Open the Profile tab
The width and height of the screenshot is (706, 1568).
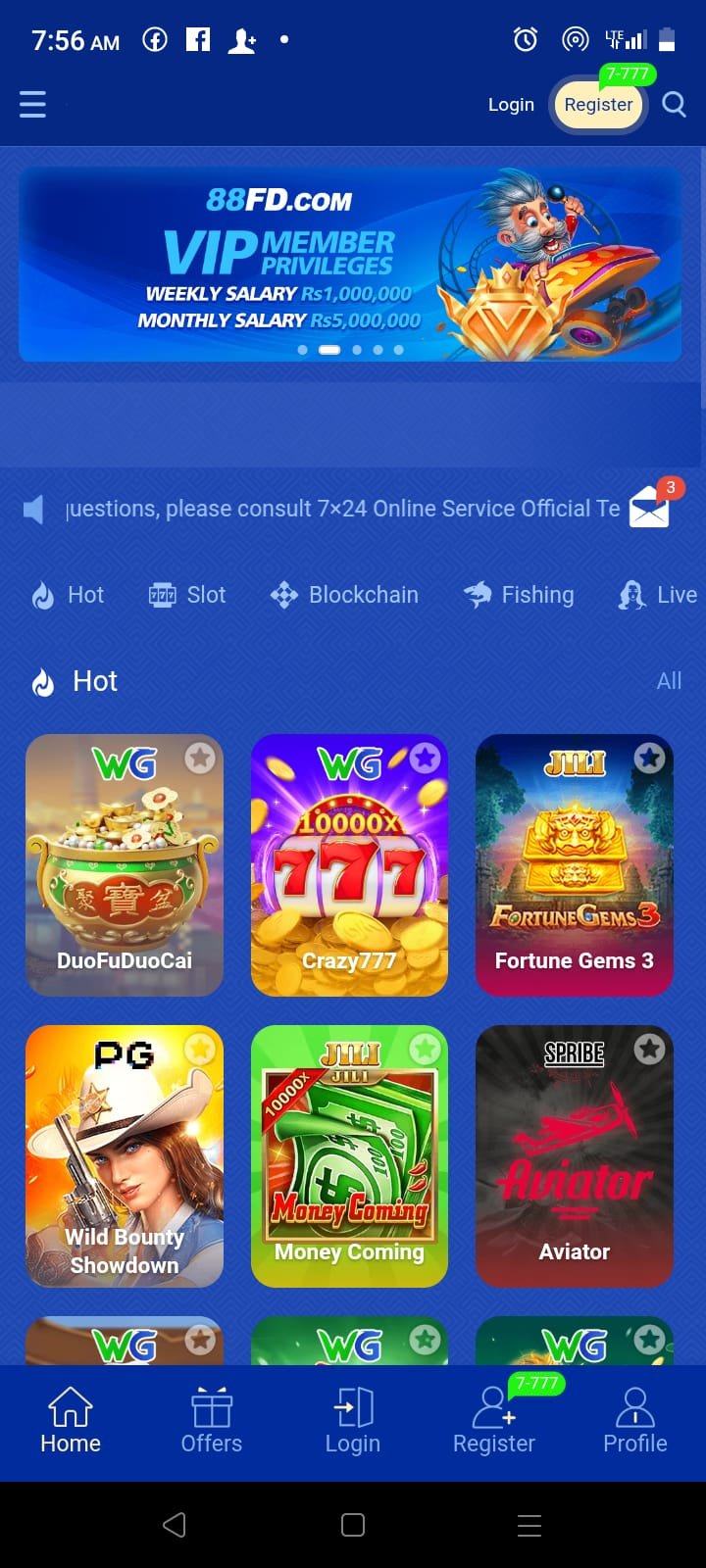click(x=634, y=1421)
